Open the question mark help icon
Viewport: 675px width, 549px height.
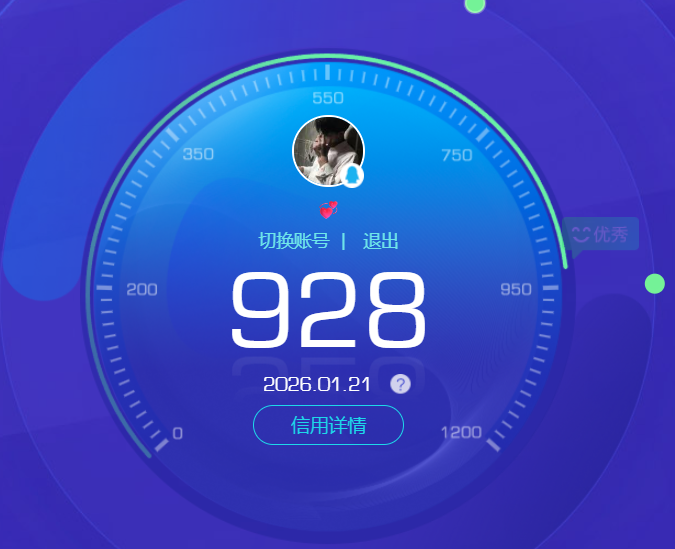[400, 384]
